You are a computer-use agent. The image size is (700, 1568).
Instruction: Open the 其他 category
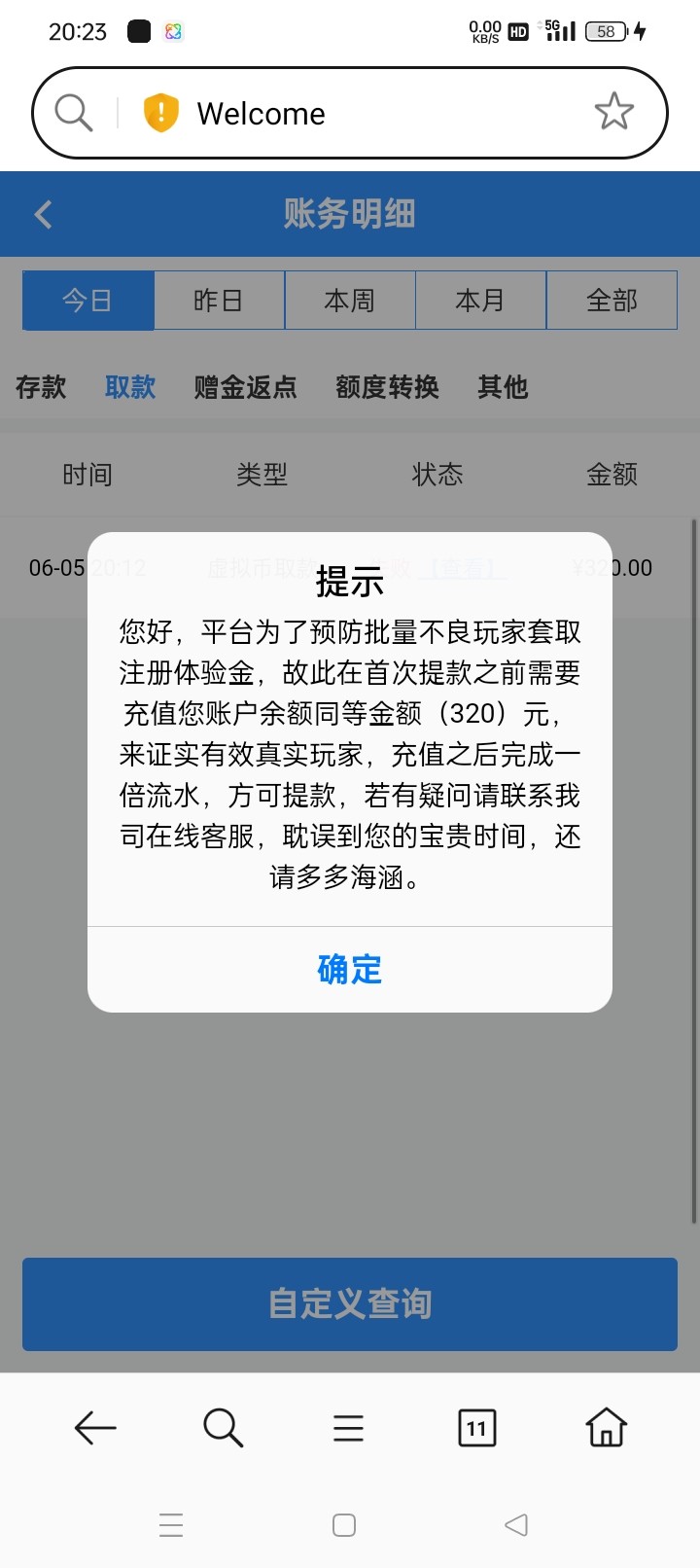[x=503, y=387]
